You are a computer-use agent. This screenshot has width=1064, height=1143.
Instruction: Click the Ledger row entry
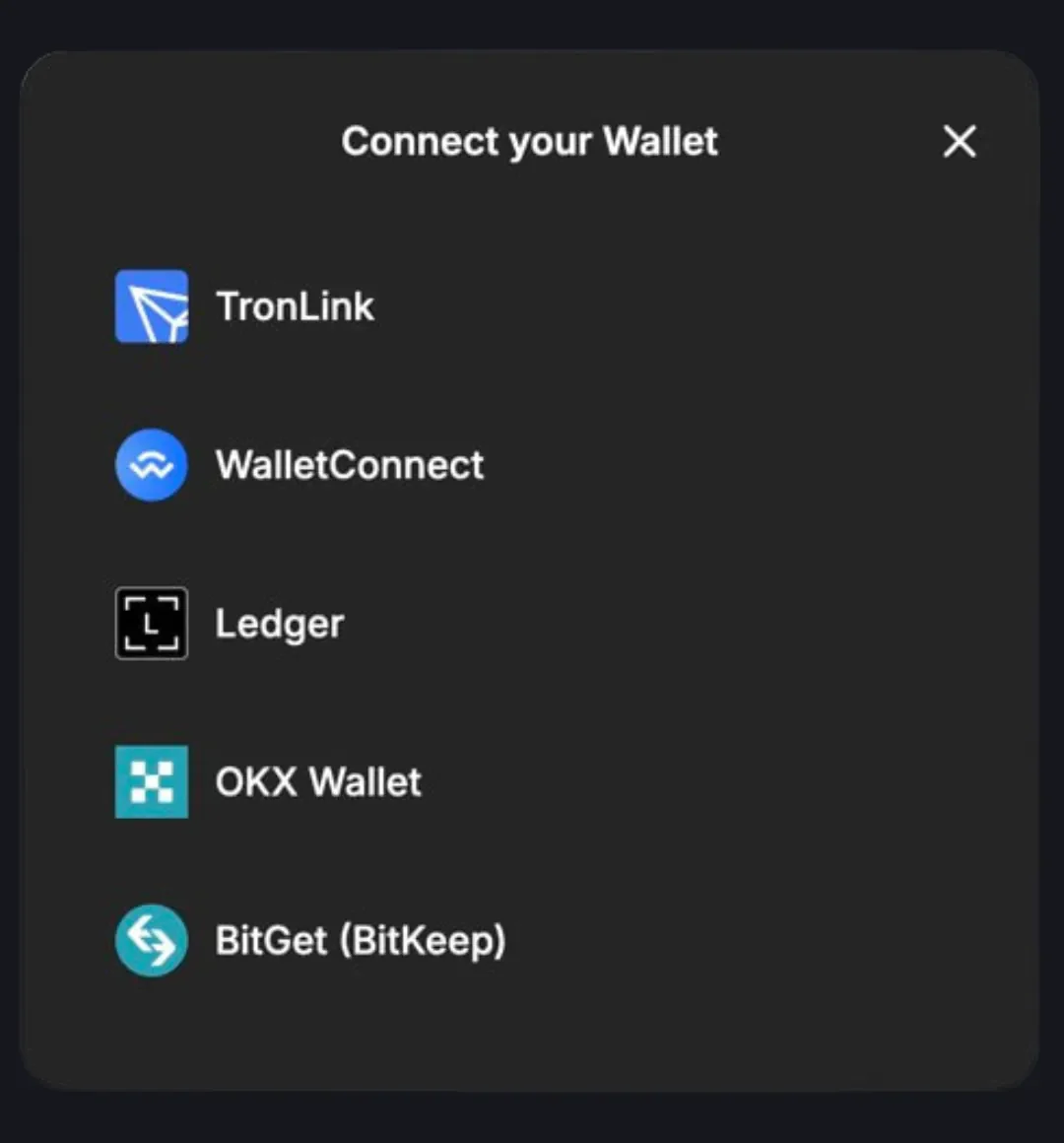(x=279, y=623)
